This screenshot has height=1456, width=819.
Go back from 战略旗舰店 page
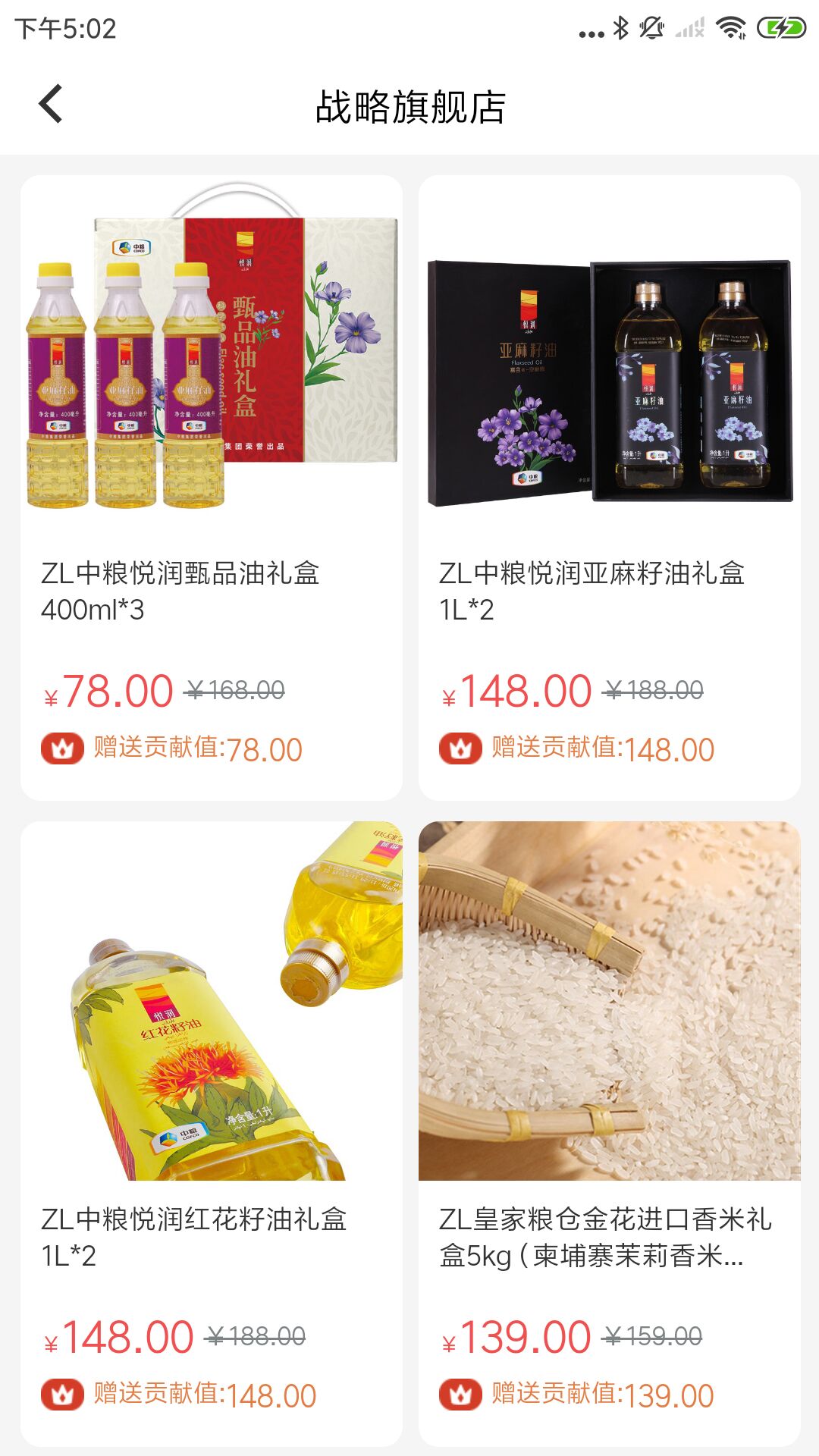coord(51,105)
